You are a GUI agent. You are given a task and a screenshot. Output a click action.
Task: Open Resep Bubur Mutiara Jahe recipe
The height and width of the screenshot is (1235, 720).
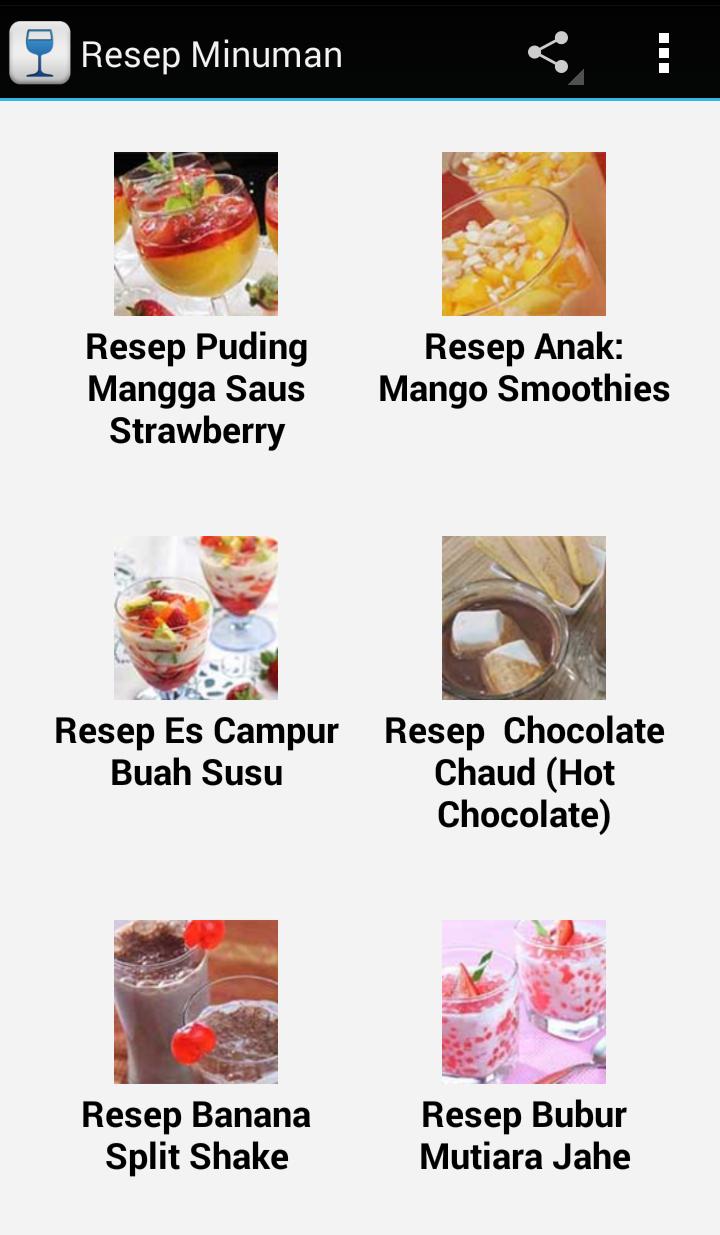pyautogui.click(x=524, y=1135)
